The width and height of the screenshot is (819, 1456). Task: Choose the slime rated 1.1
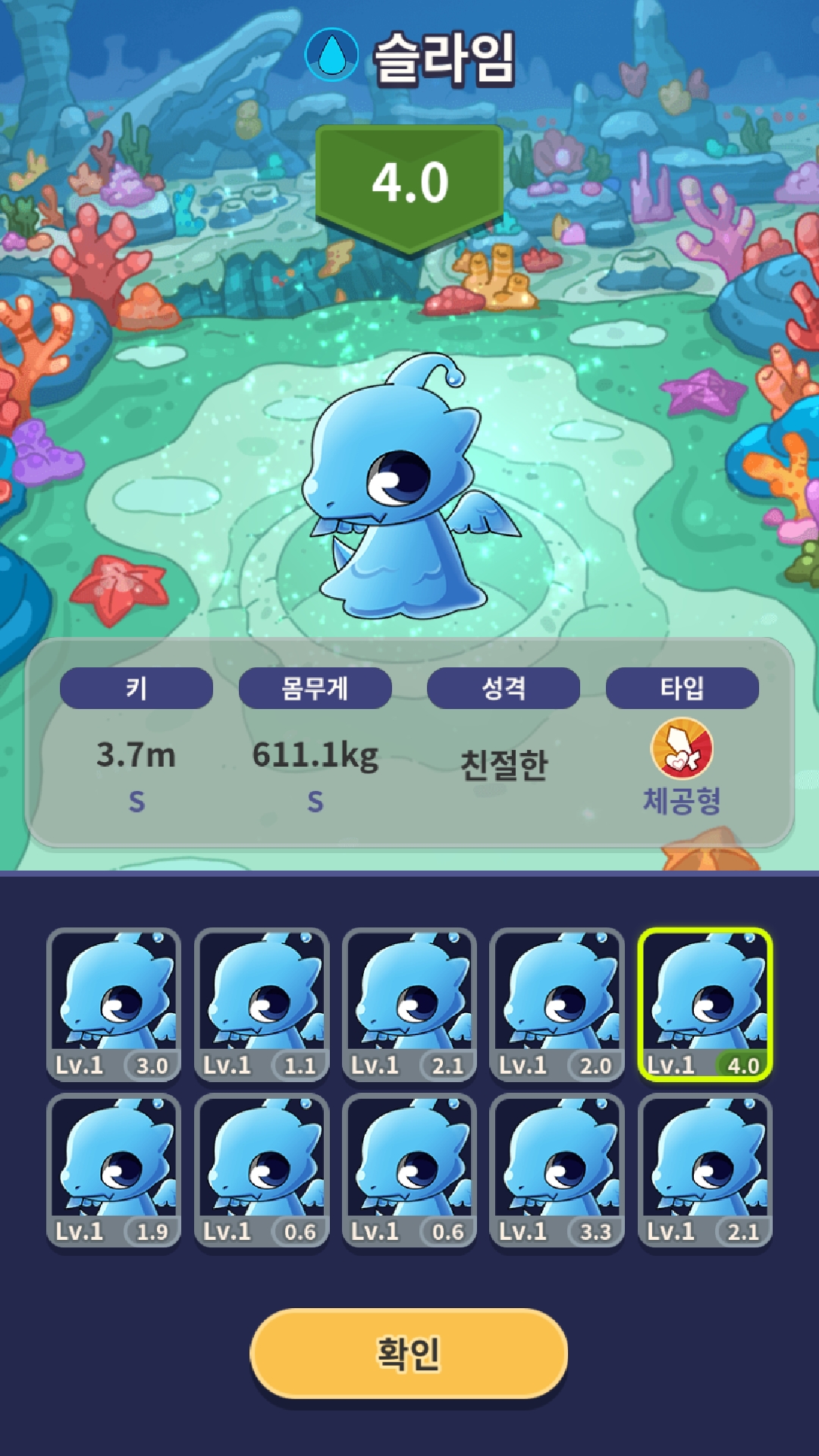262,1004
